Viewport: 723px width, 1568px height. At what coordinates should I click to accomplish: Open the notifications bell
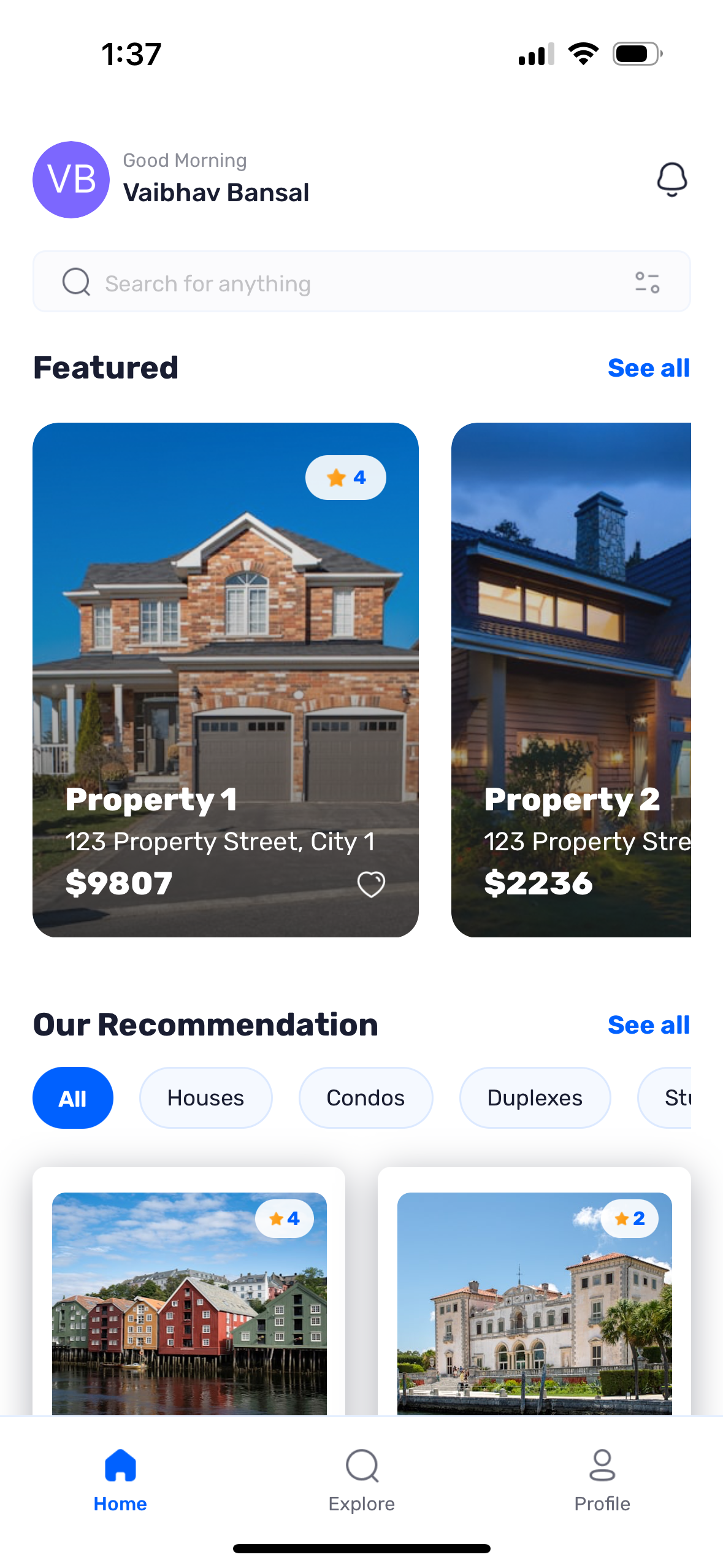point(671,179)
